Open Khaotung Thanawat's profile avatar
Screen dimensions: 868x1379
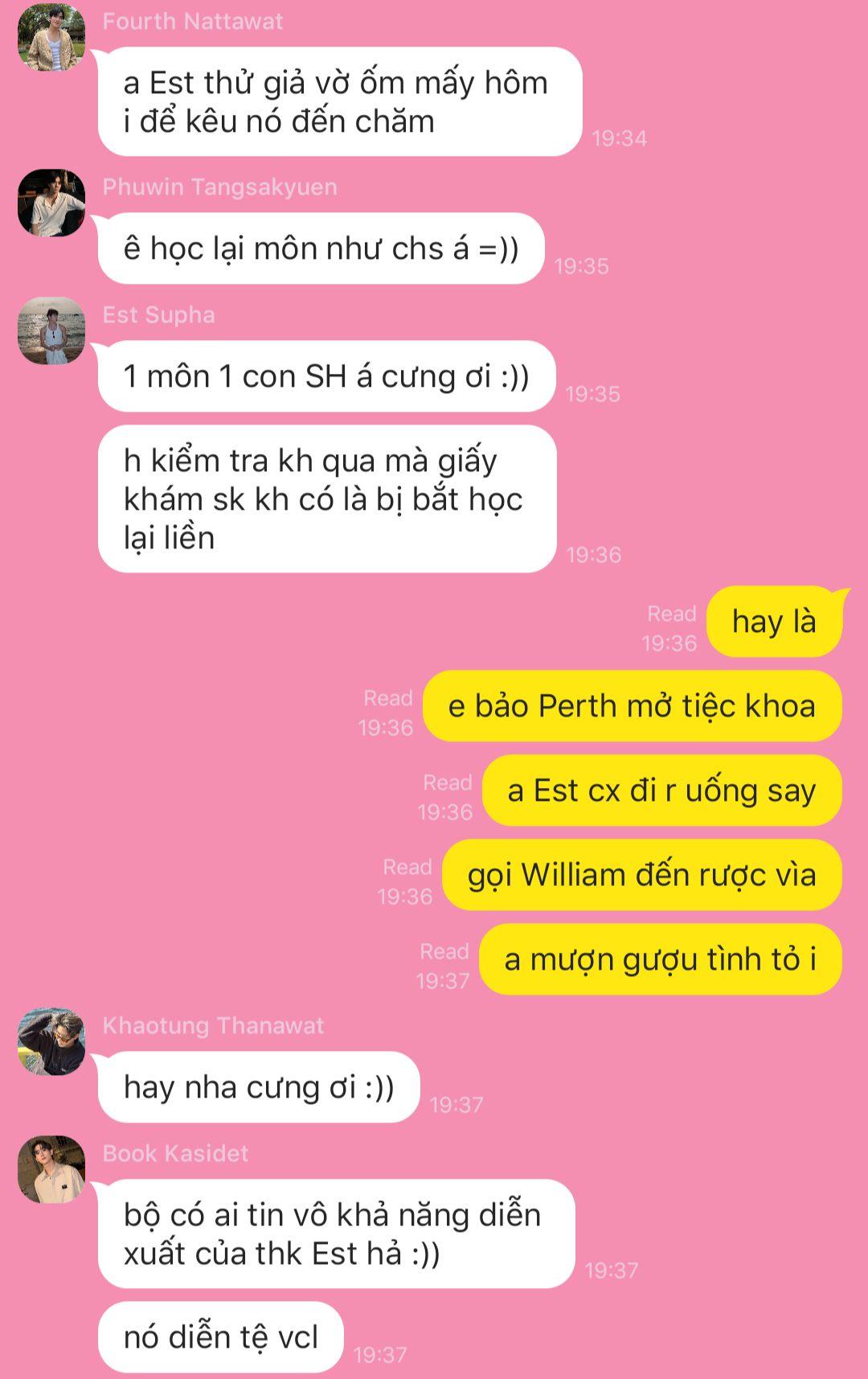point(51,1041)
